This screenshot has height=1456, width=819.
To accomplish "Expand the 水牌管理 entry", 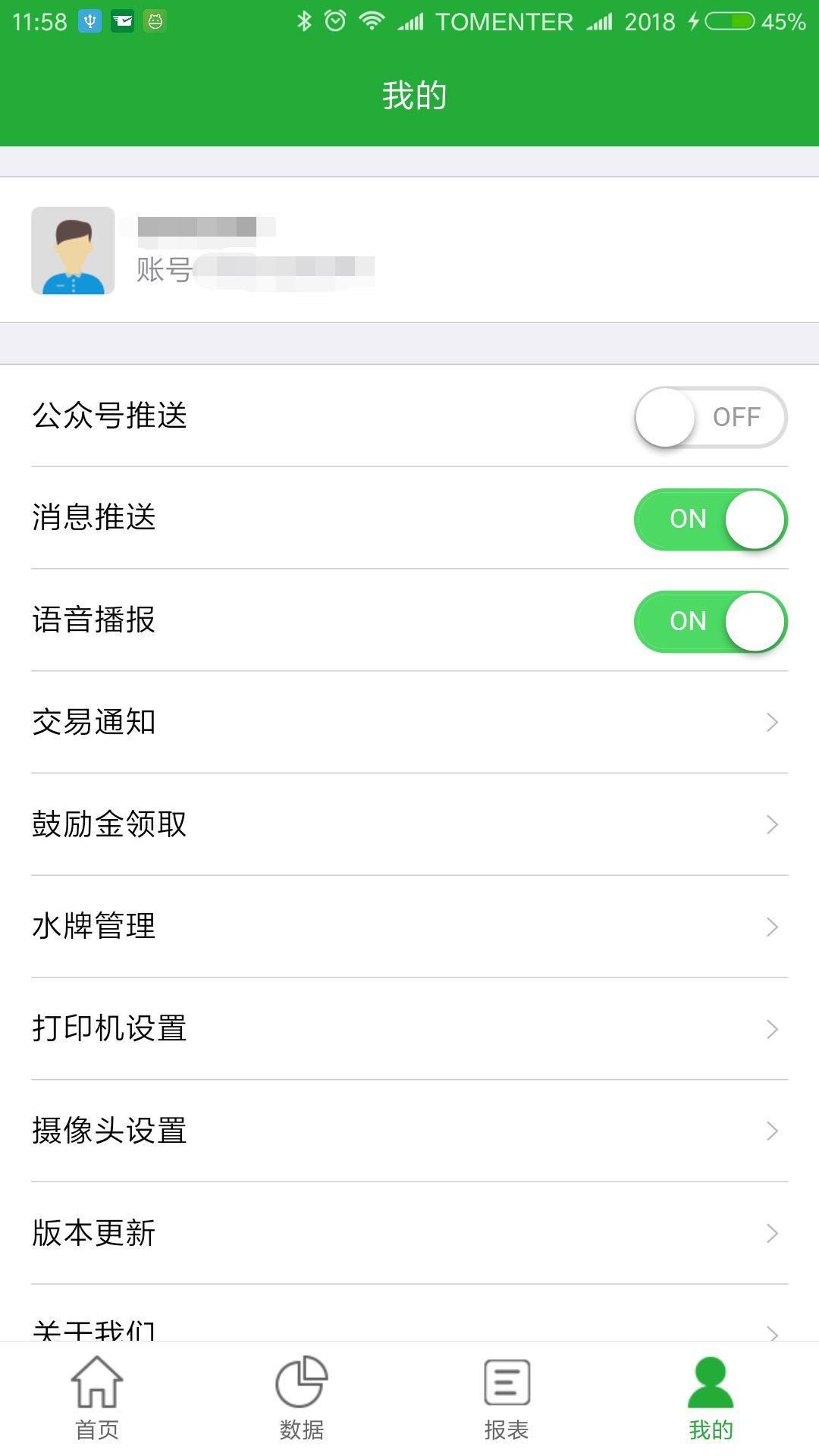I will coord(409,926).
